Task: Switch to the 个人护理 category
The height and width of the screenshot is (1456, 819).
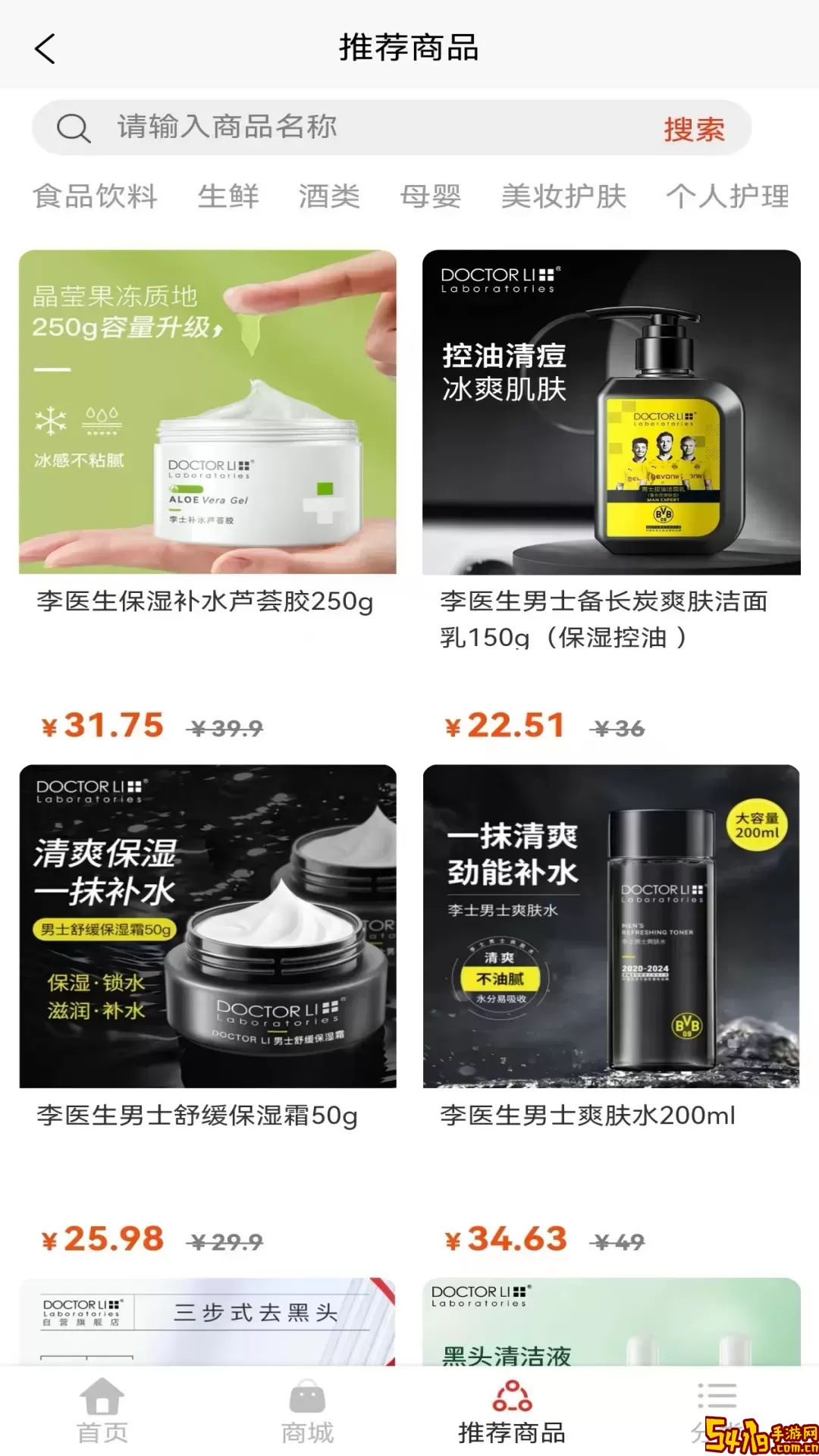Action: (x=727, y=196)
